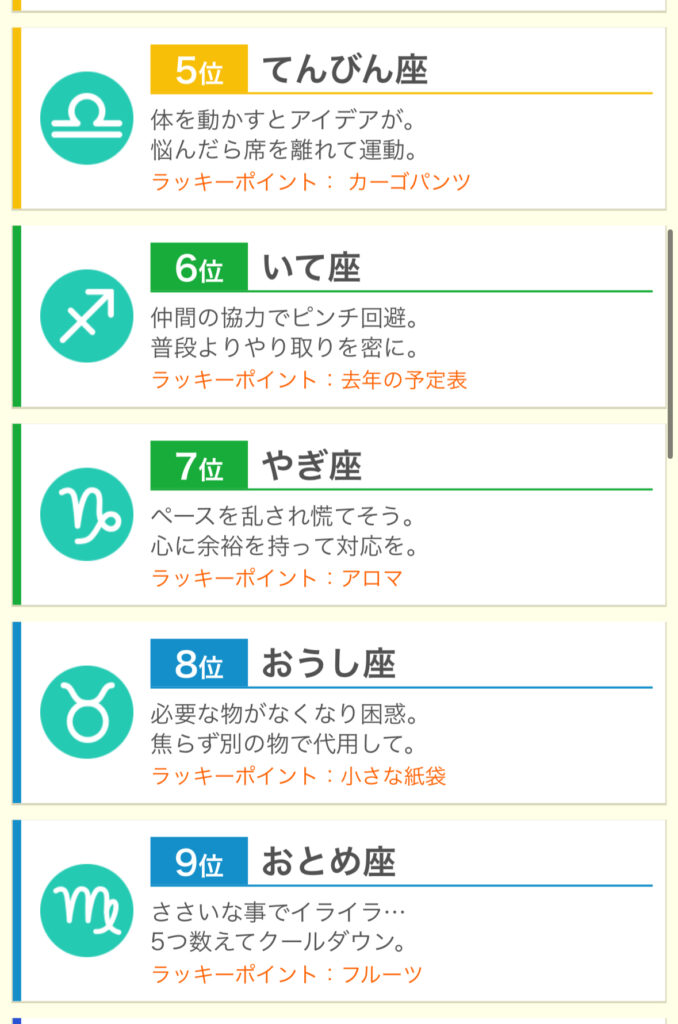Viewport: 678px width, 1024px height.
Task: View the 8位 おうし座 fortune card
Action: [340, 713]
